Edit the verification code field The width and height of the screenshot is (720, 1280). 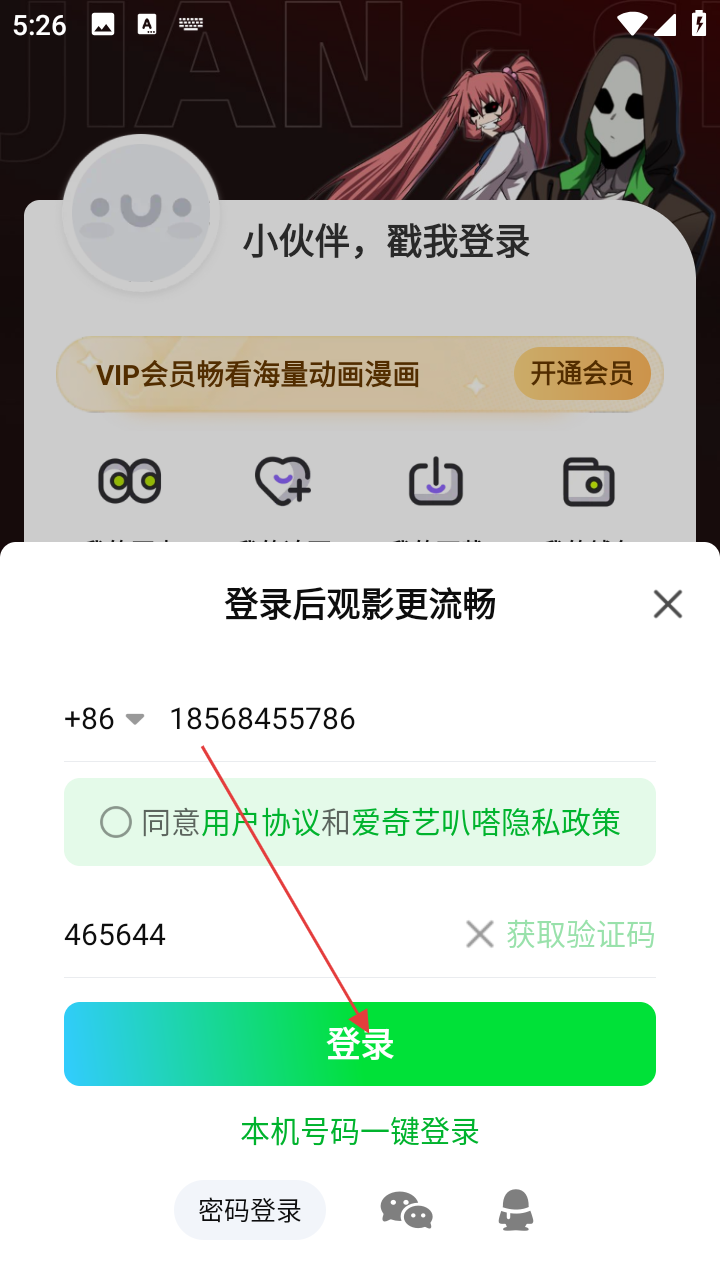click(x=250, y=935)
